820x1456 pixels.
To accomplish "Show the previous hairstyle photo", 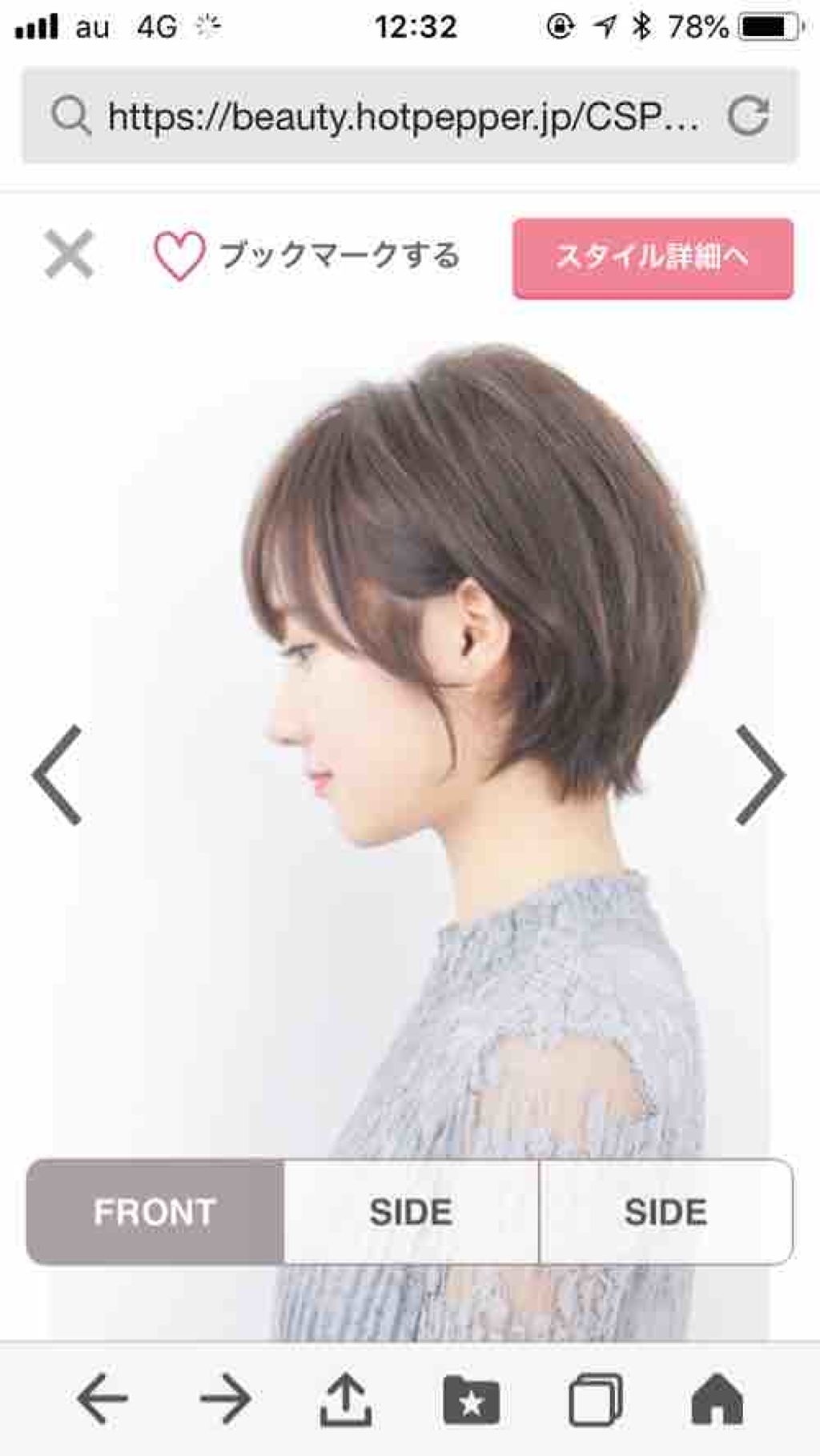I will click(58, 775).
